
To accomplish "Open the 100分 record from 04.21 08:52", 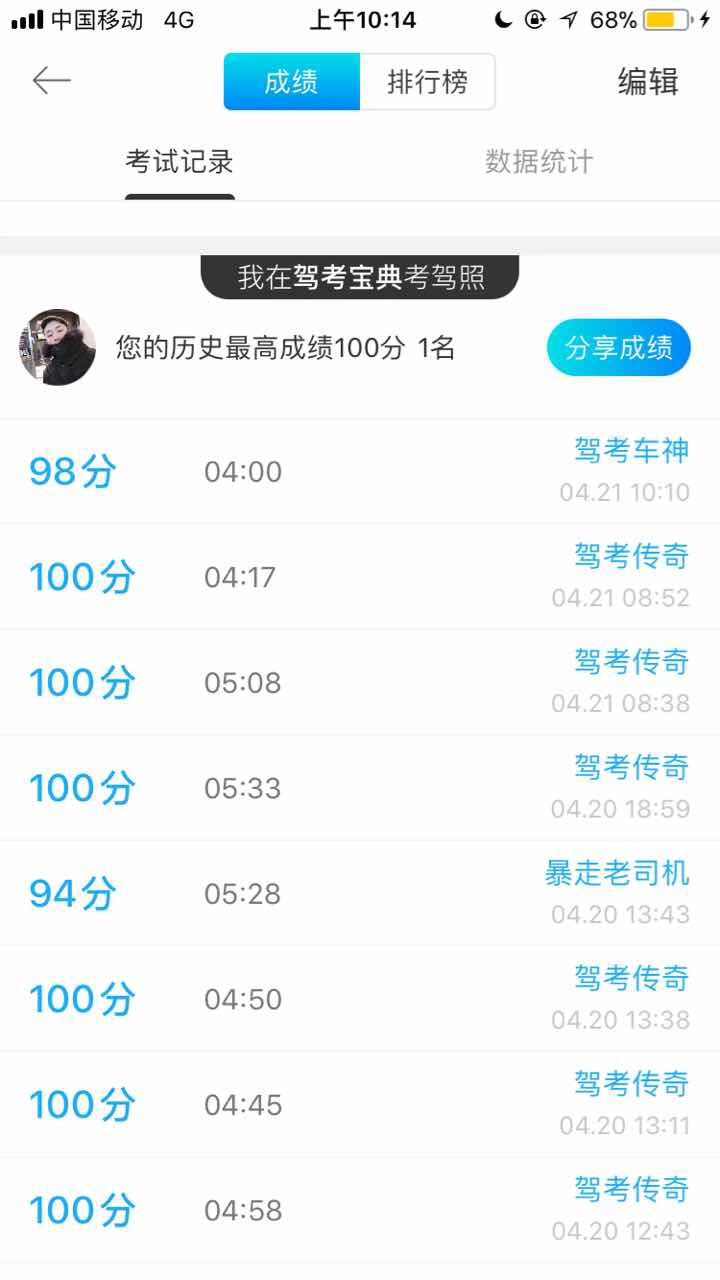I will [360, 577].
